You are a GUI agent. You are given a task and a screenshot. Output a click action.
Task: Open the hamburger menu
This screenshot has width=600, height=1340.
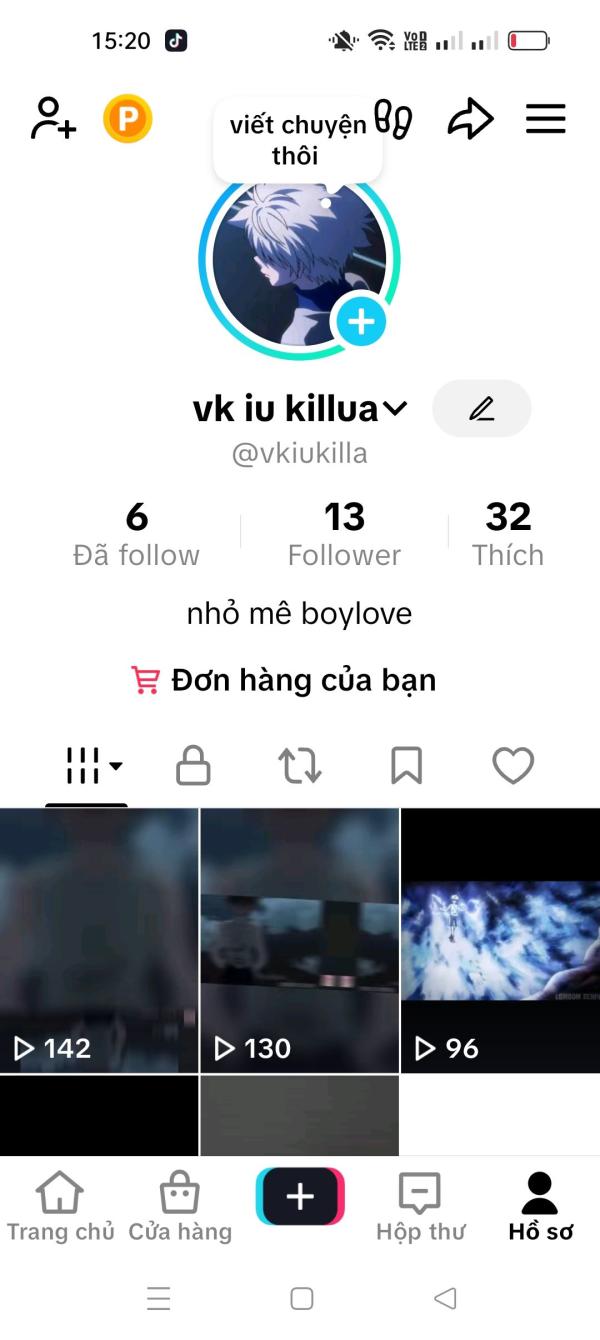point(546,120)
